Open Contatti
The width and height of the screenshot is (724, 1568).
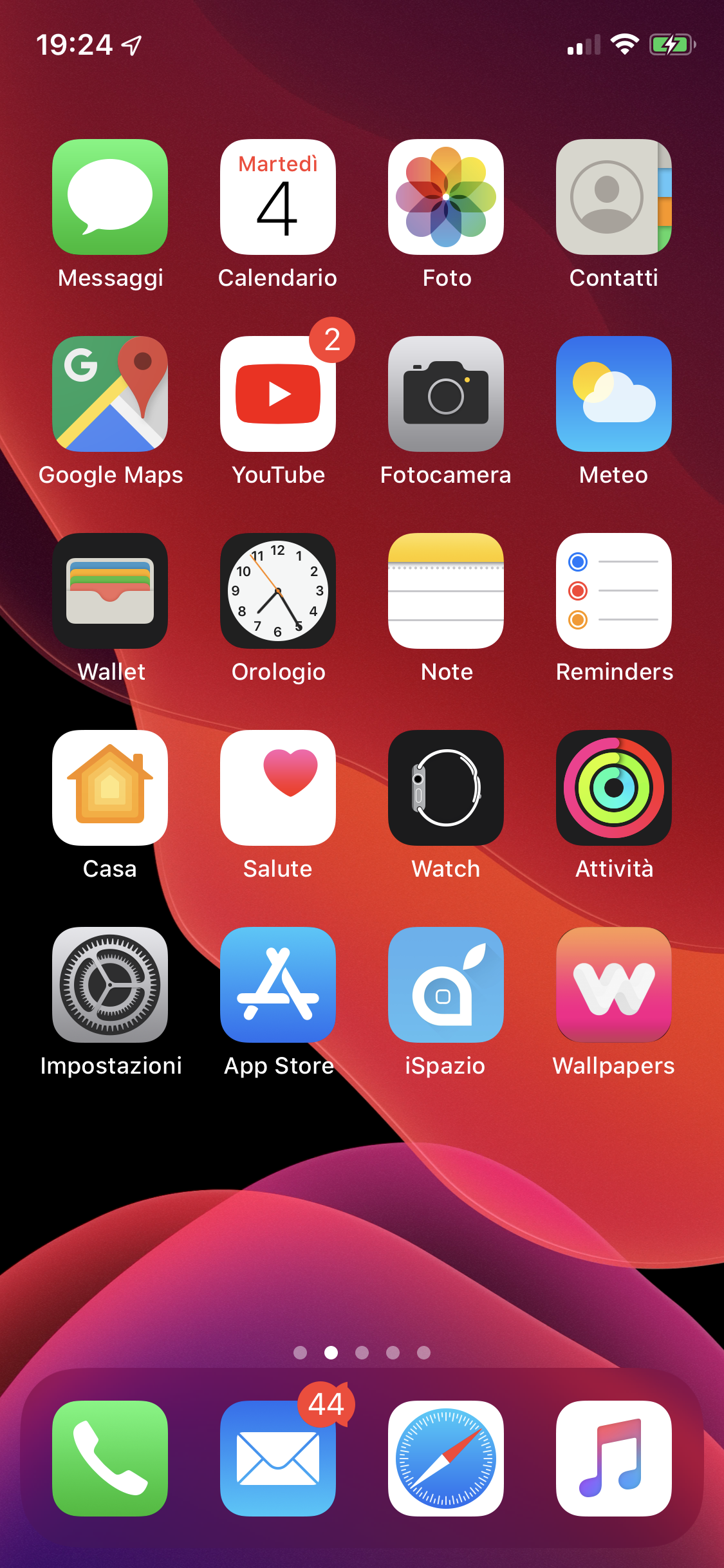[614, 197]
